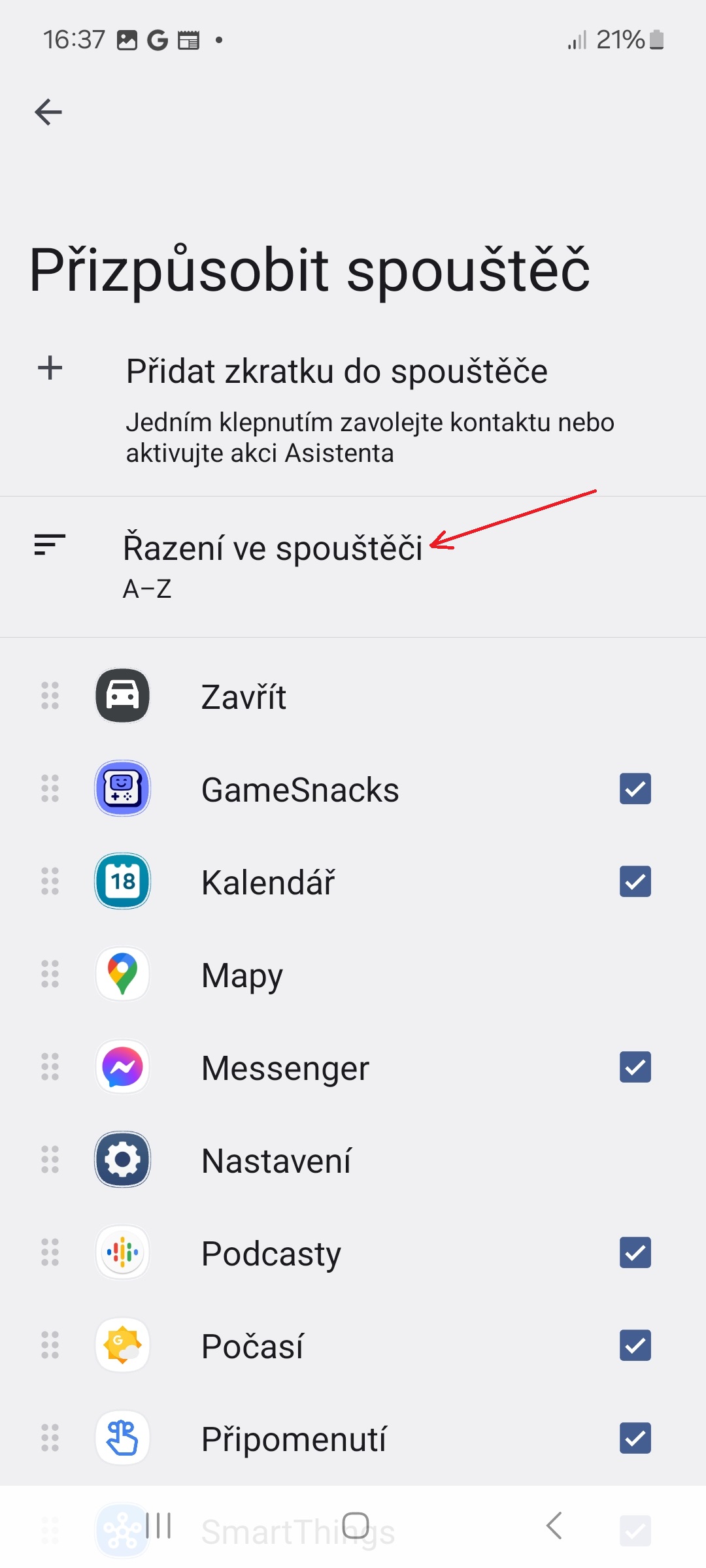Image resolution: width=706 pixels, height=1568 pixels.
Task: Tap the system home button
Action: 356,1526
